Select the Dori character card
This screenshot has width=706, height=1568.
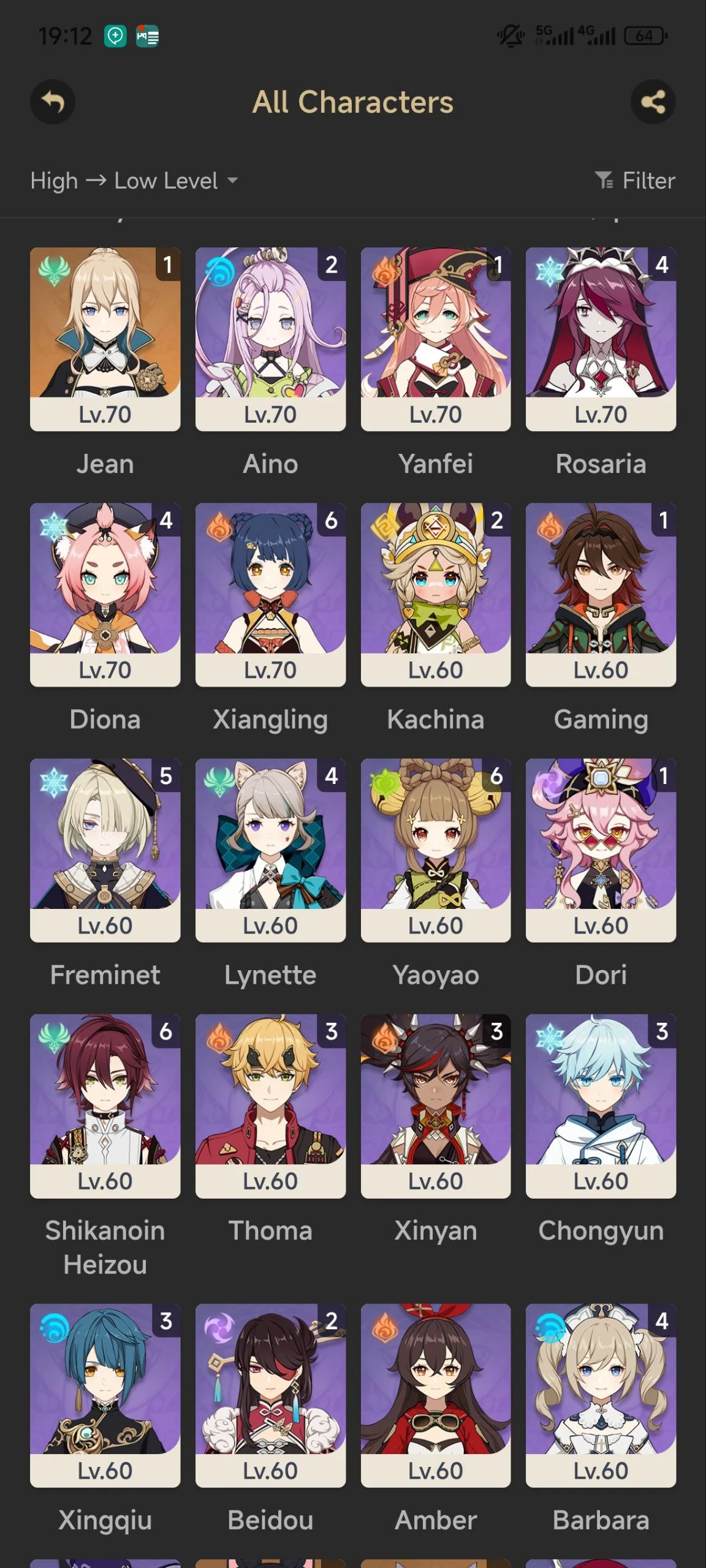click(x=601, y=850)
